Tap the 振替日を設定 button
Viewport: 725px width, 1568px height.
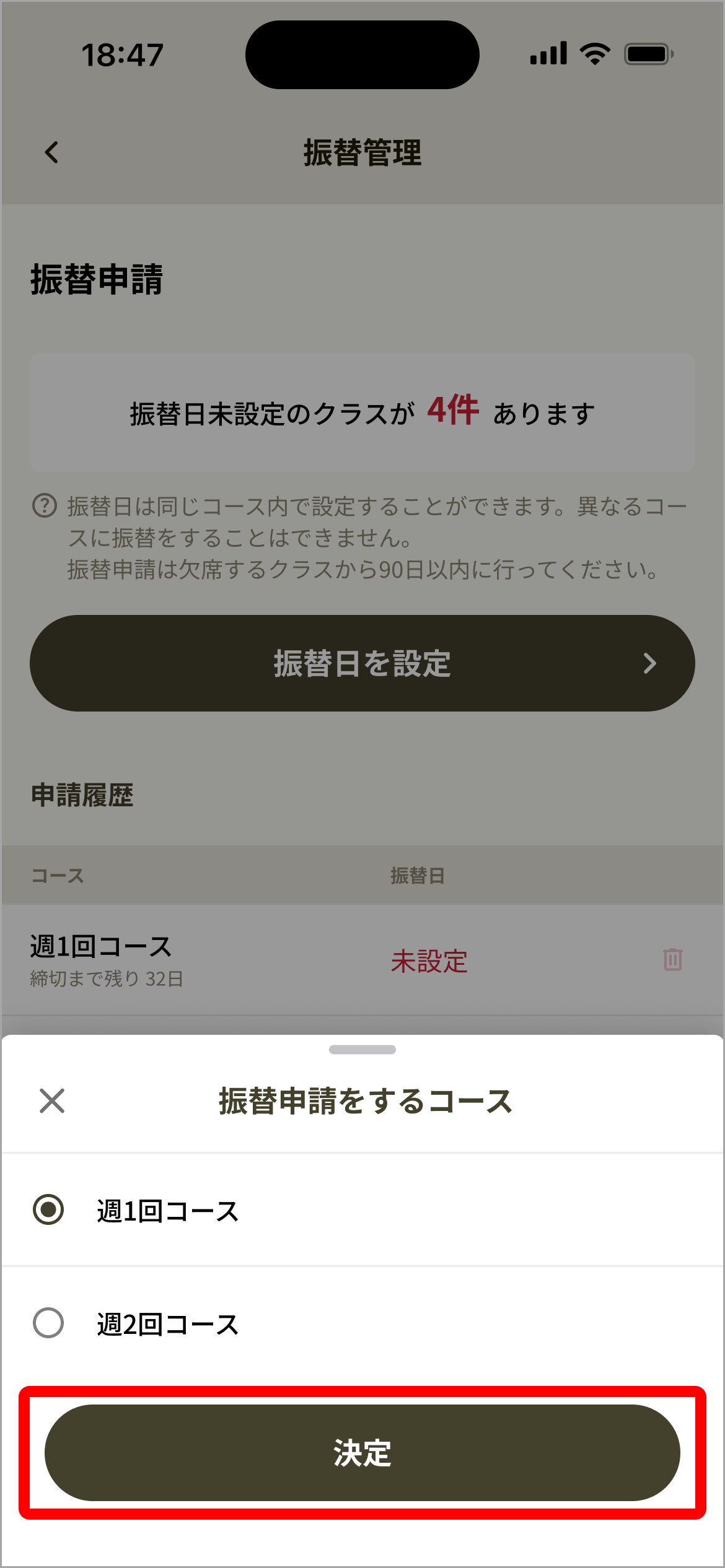coord(362,663)
